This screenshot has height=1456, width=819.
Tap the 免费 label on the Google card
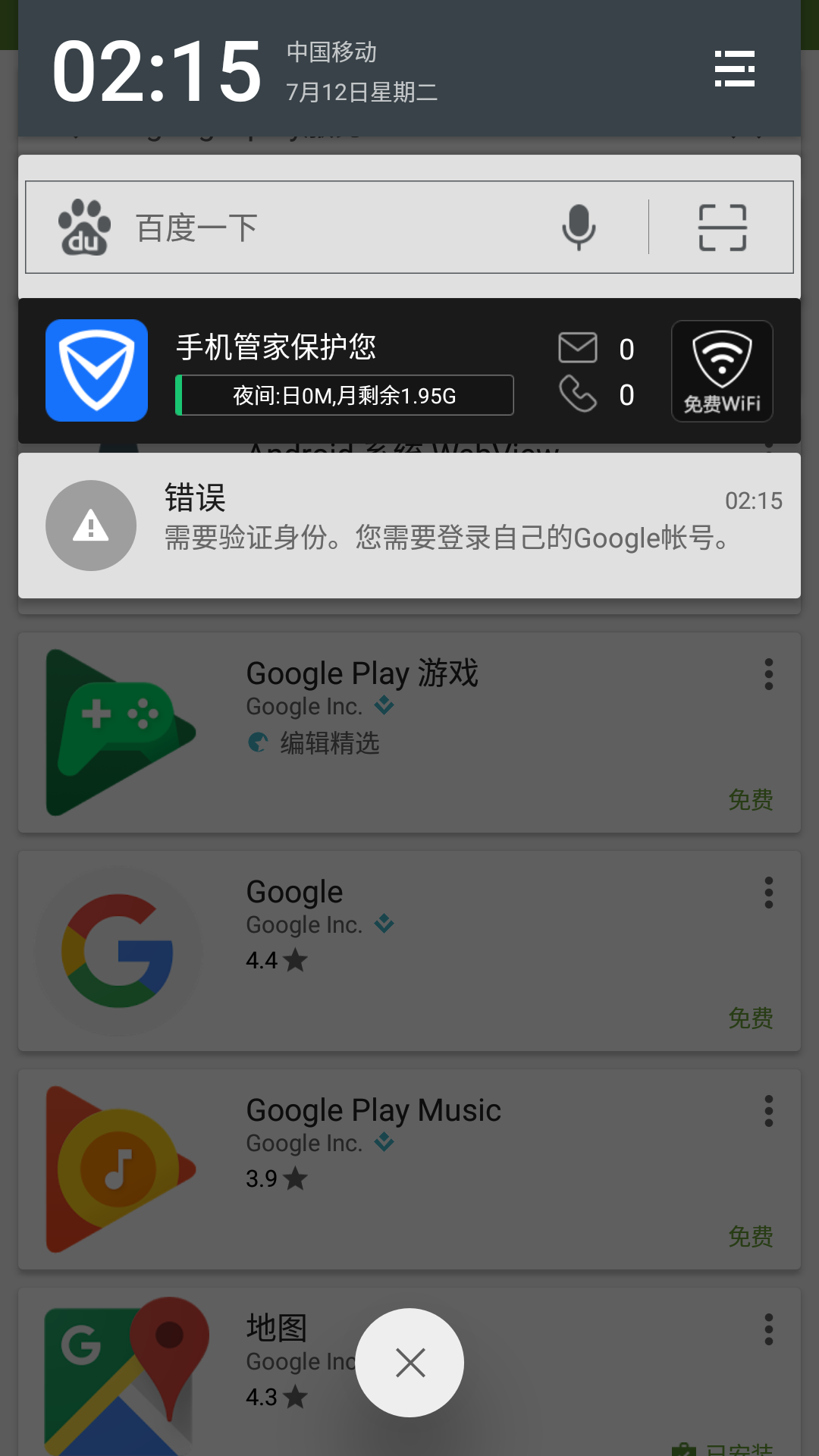click(x=752, y=1018)
